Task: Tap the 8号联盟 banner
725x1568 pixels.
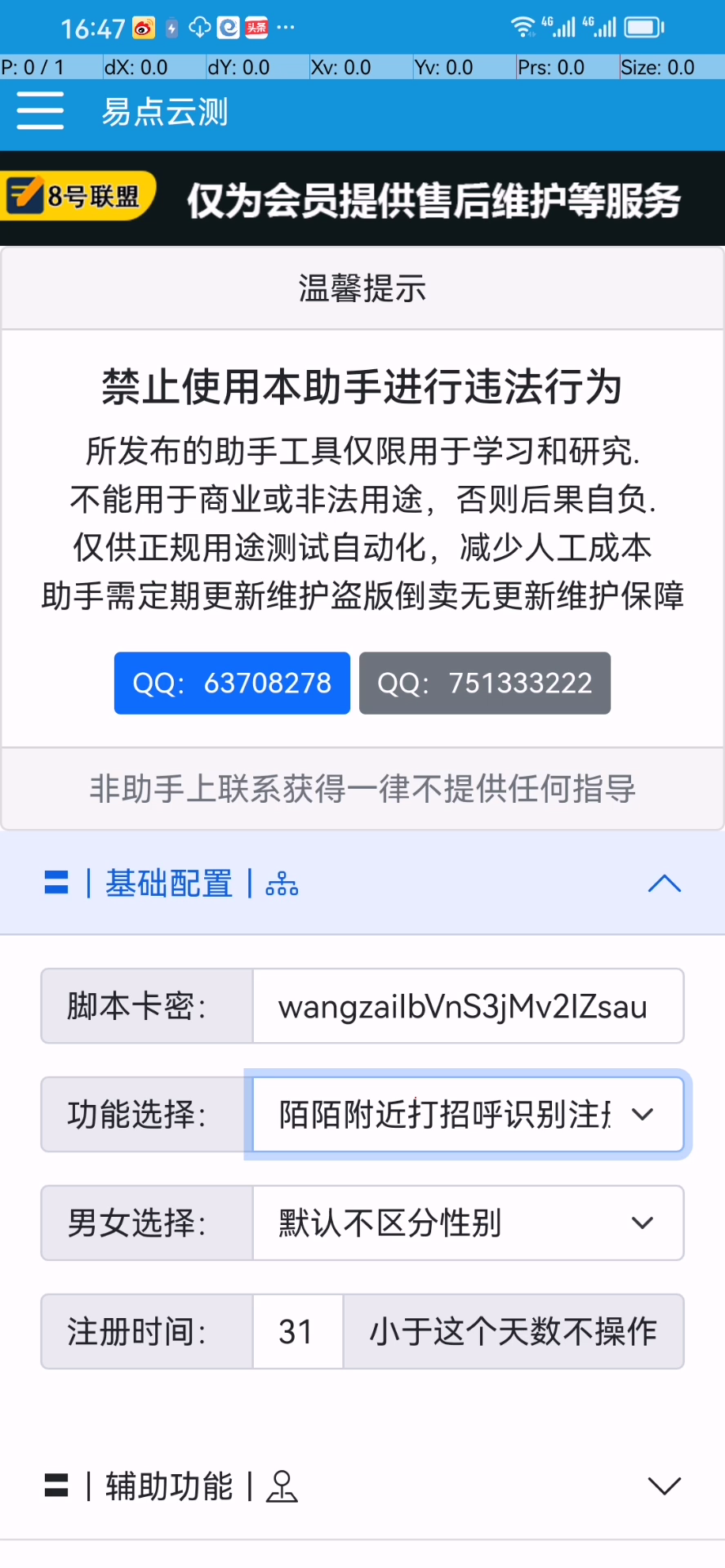Action: 362,198
